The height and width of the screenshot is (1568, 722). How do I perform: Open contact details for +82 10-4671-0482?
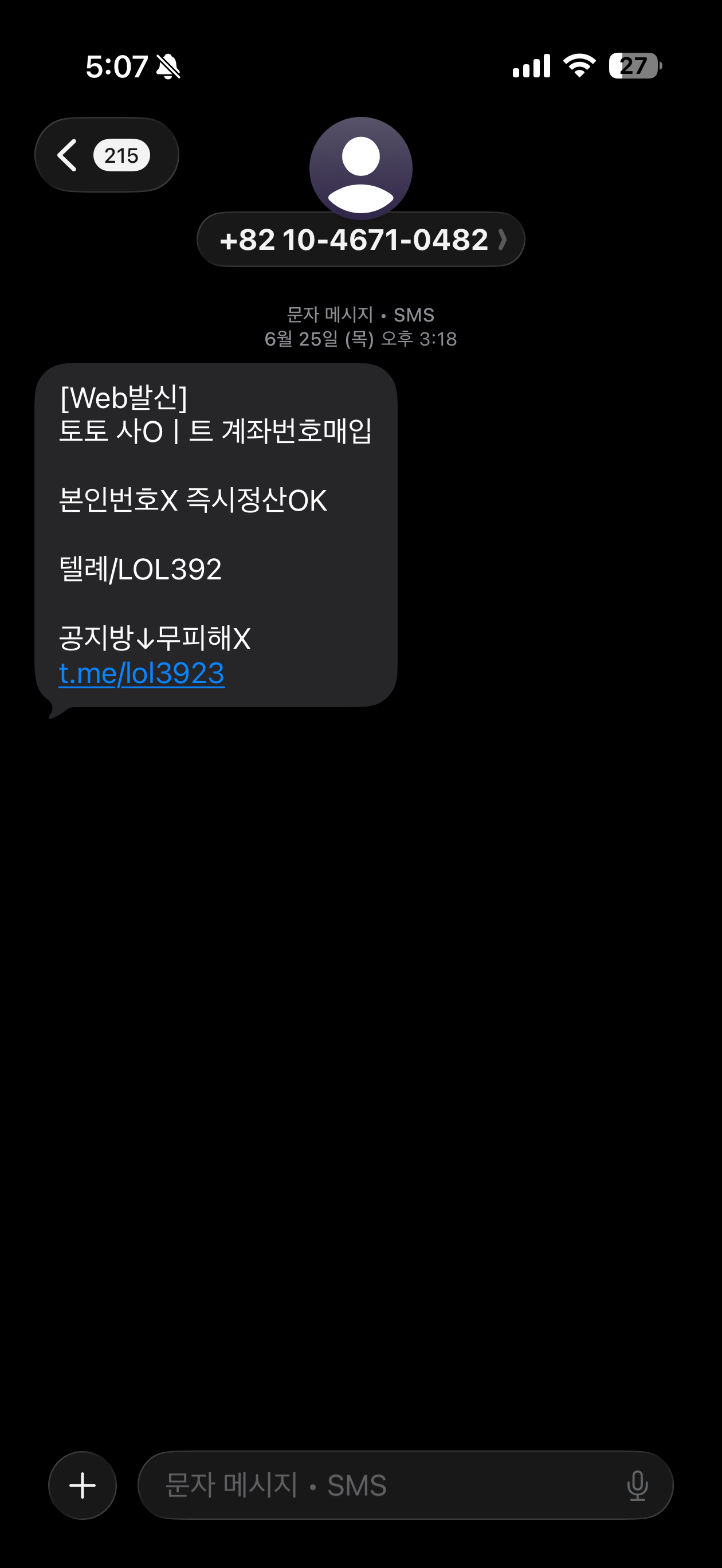(x=360, y=239)
